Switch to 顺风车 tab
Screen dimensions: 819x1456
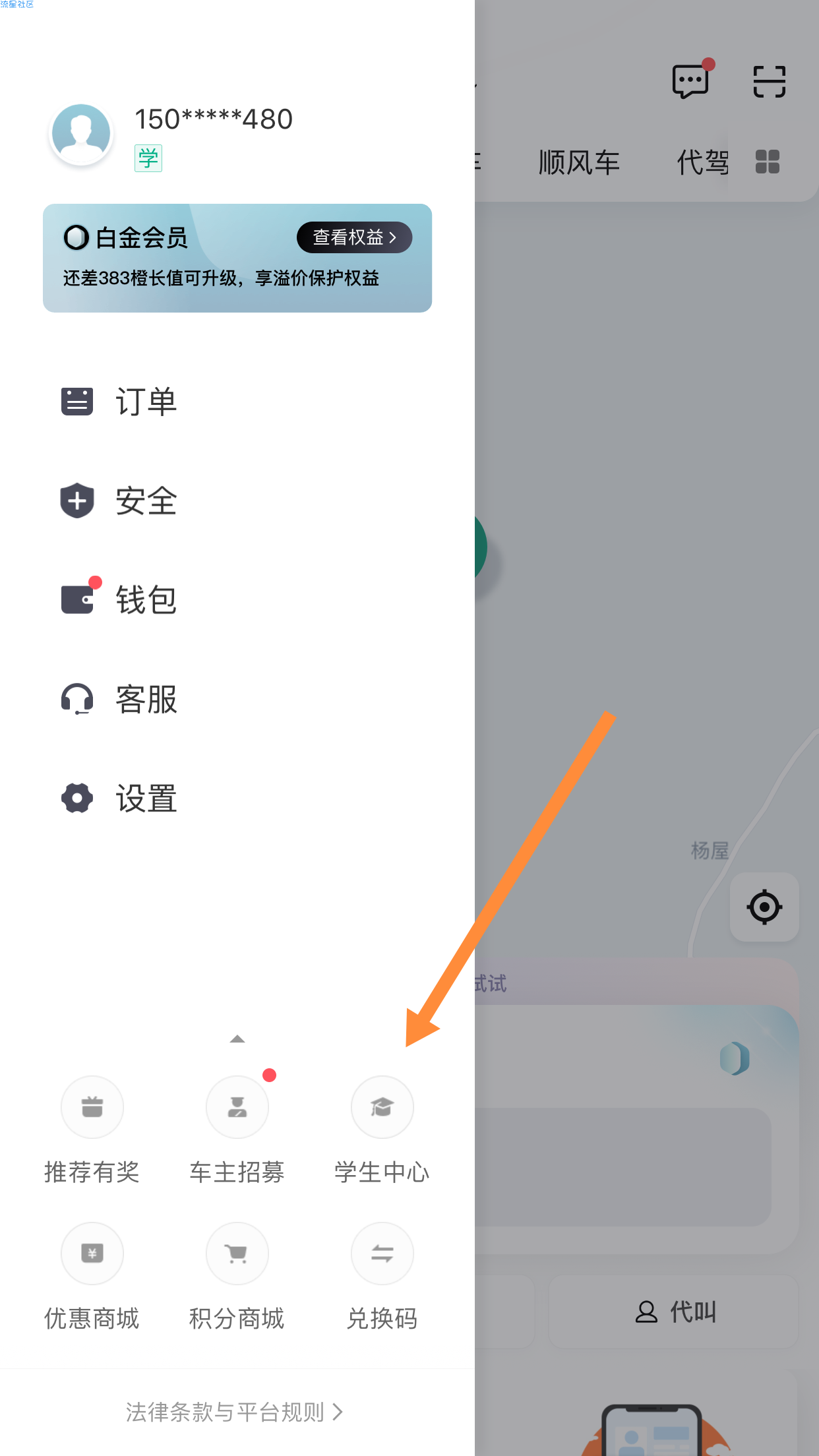click(579, 162)
